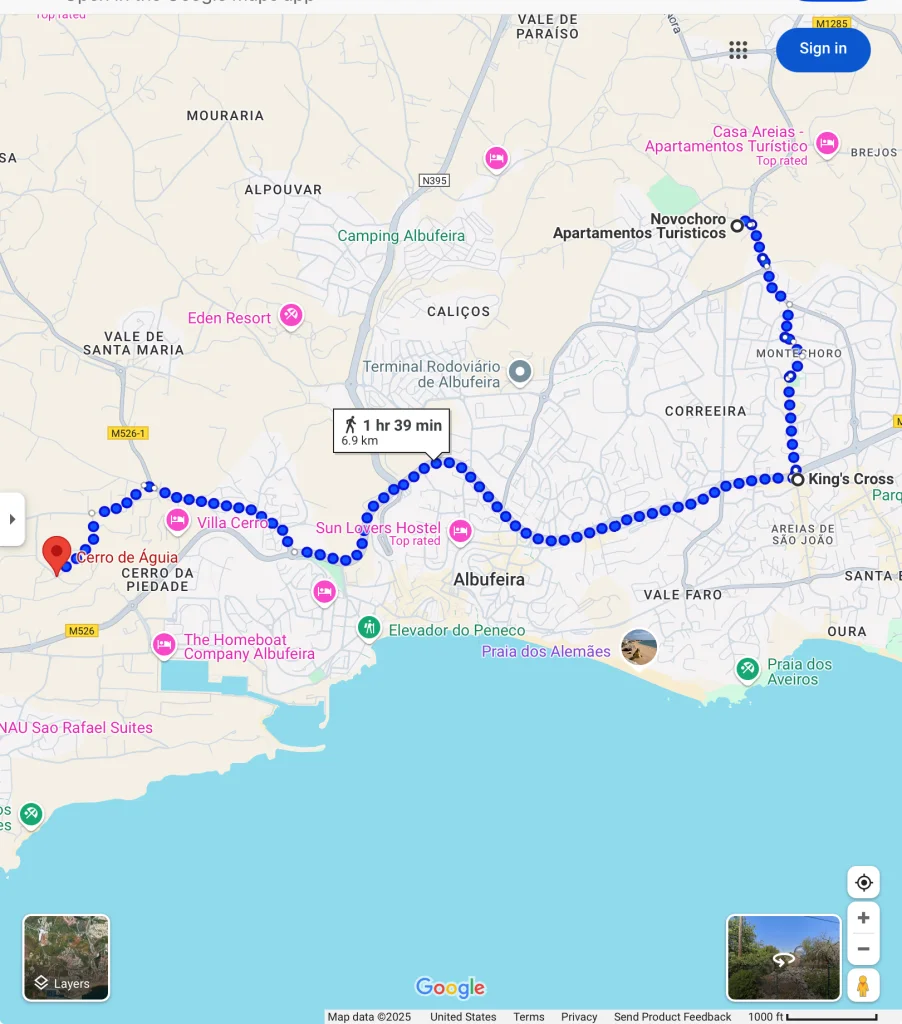Select the Elevador do Peneco marker

[x=369, y=628]
